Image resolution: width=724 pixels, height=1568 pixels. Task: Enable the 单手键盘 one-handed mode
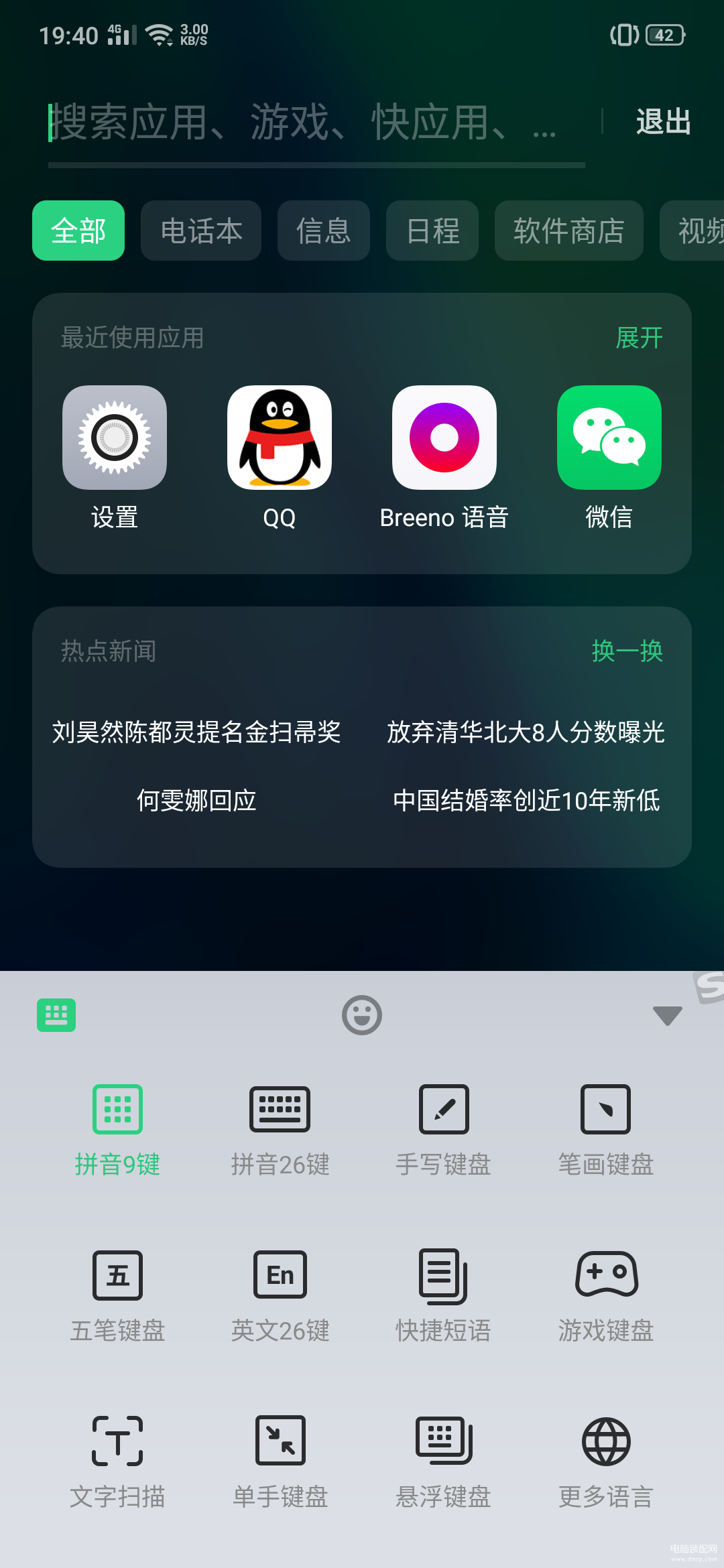click(x=280, y=1461)
